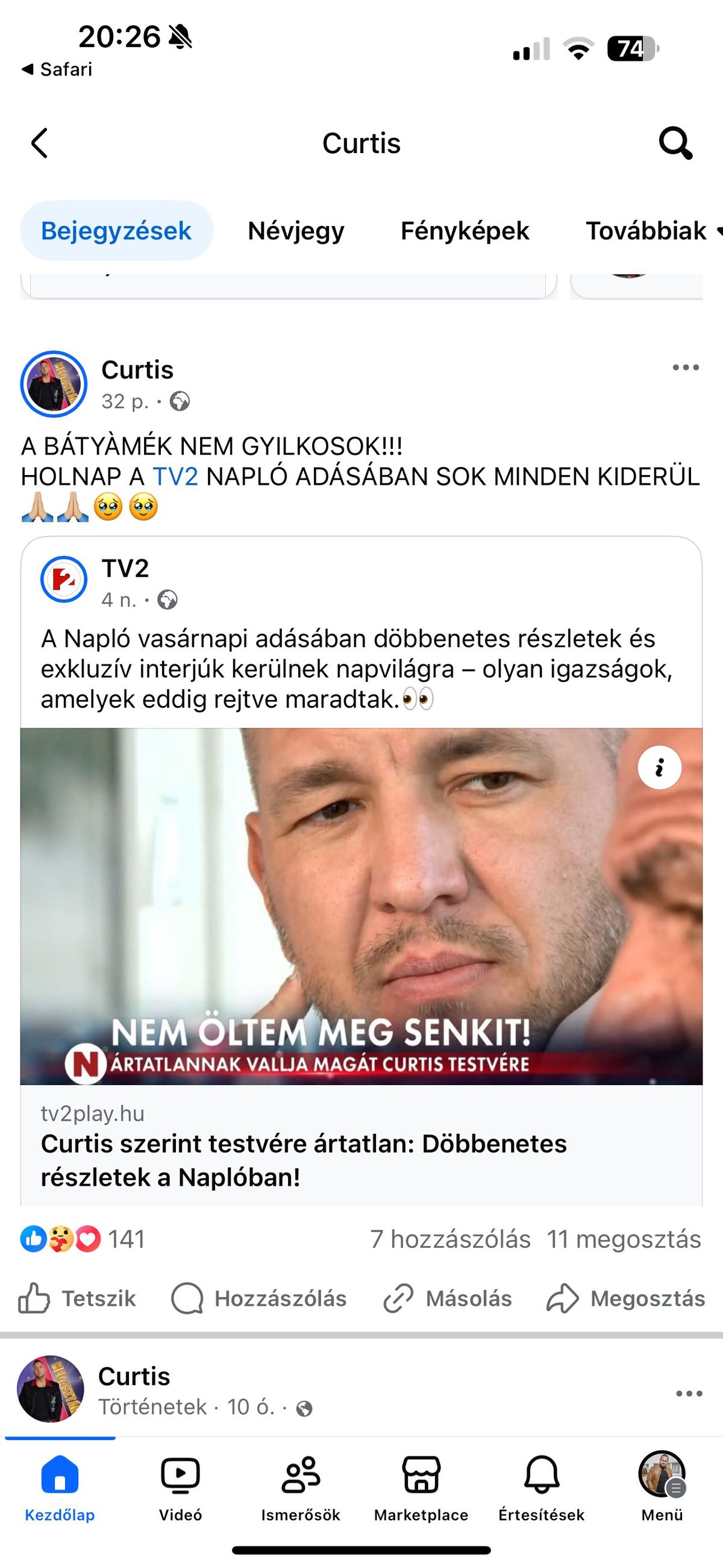The image size is (723, 1568).
Task: Select the Bejegyzések tab
Action: click(x=116, y=231)
